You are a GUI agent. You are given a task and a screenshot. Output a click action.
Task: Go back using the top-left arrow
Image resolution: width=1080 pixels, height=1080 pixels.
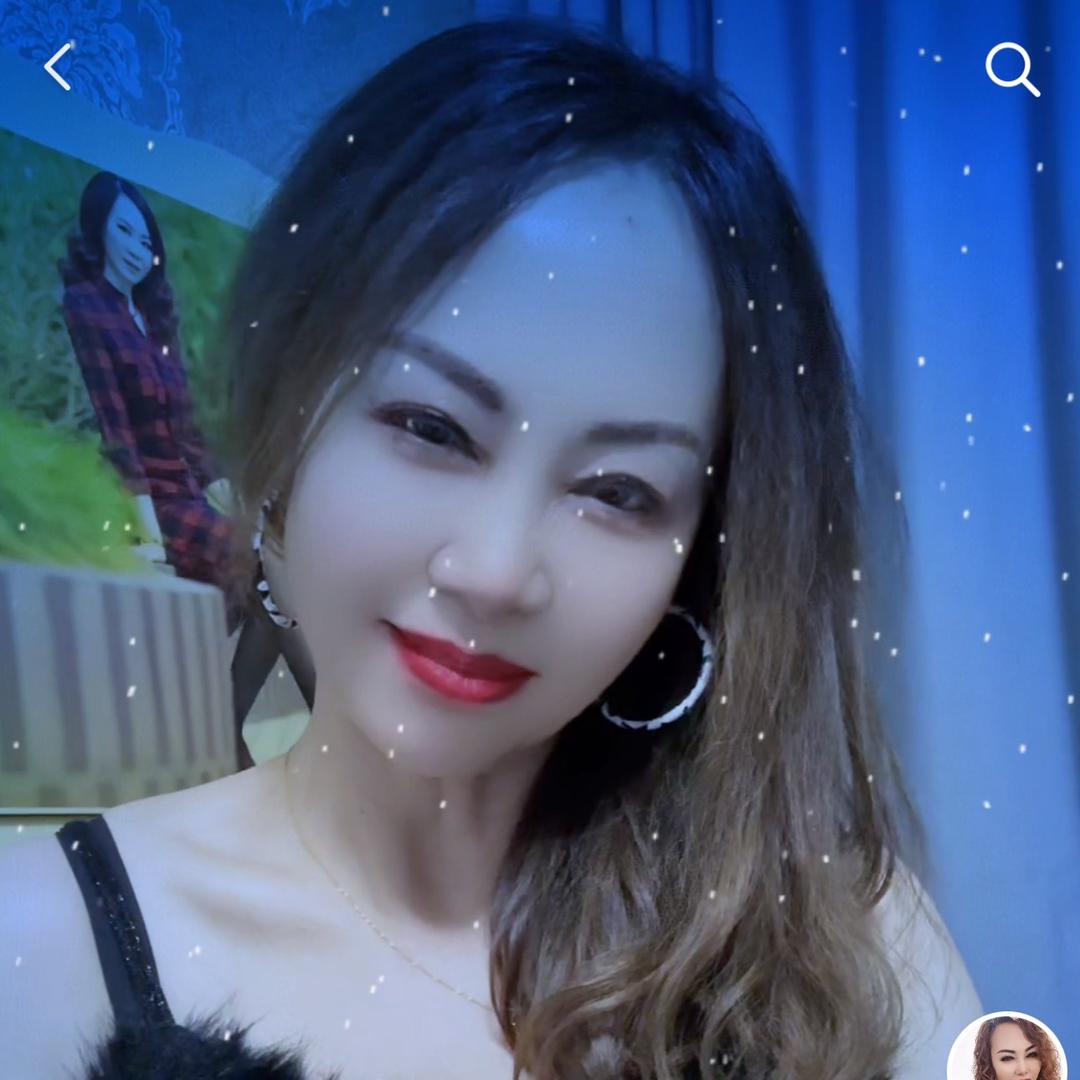point(58,67)
